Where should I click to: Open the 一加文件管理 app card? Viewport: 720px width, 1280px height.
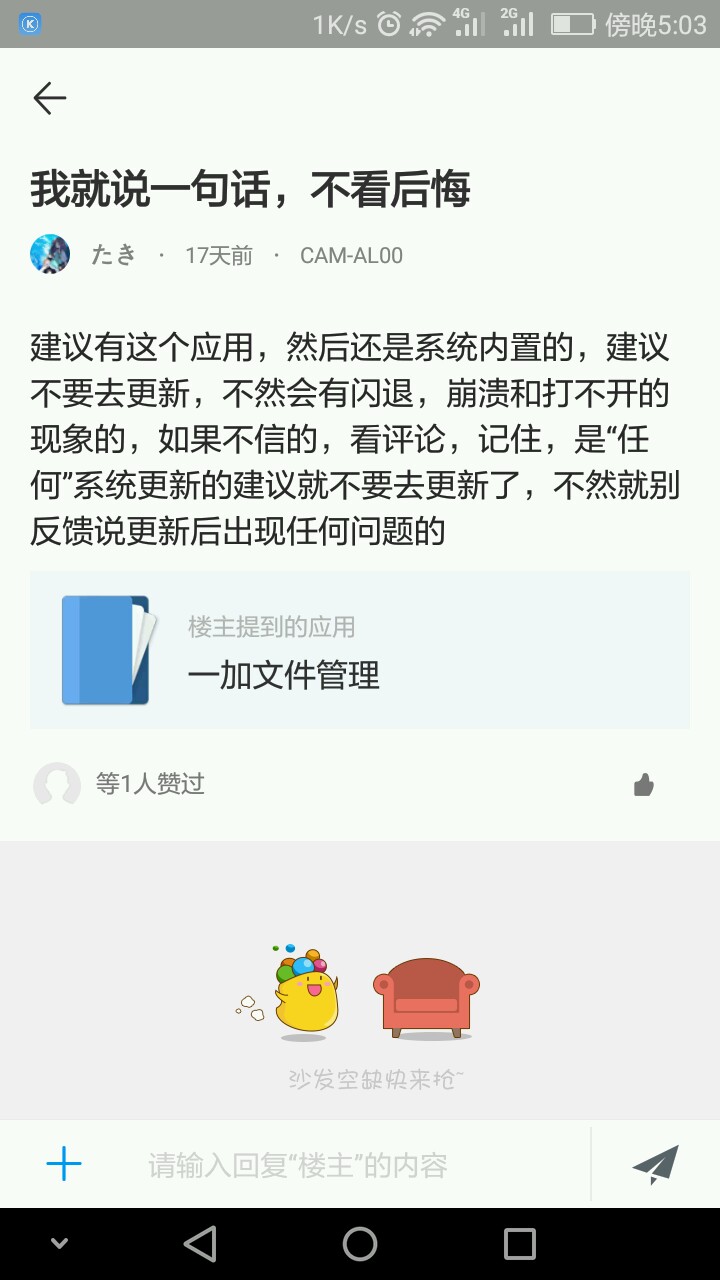pos(360,650)
